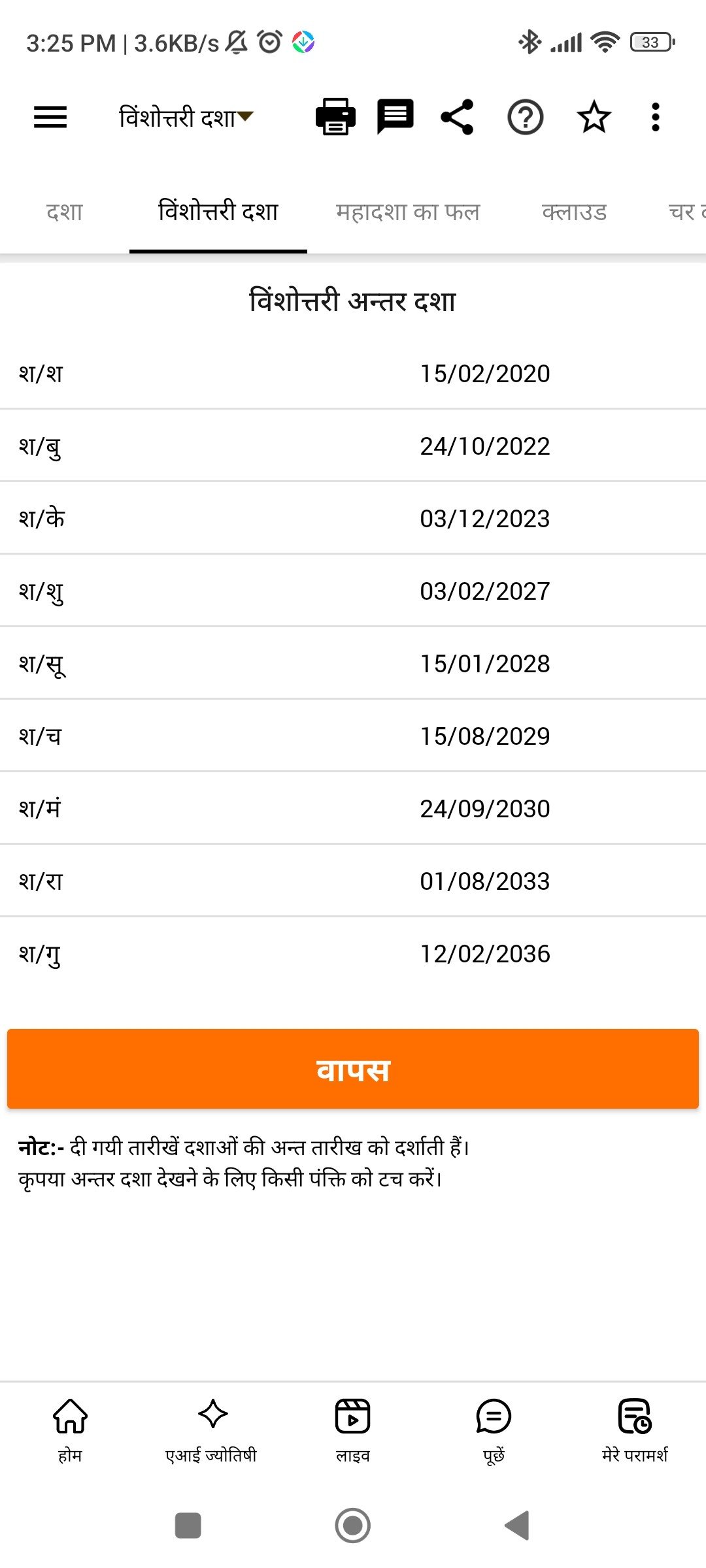Share this dasha report
Image resolution: width=706 pixels, height=1568 pixels.
point(458,118)
